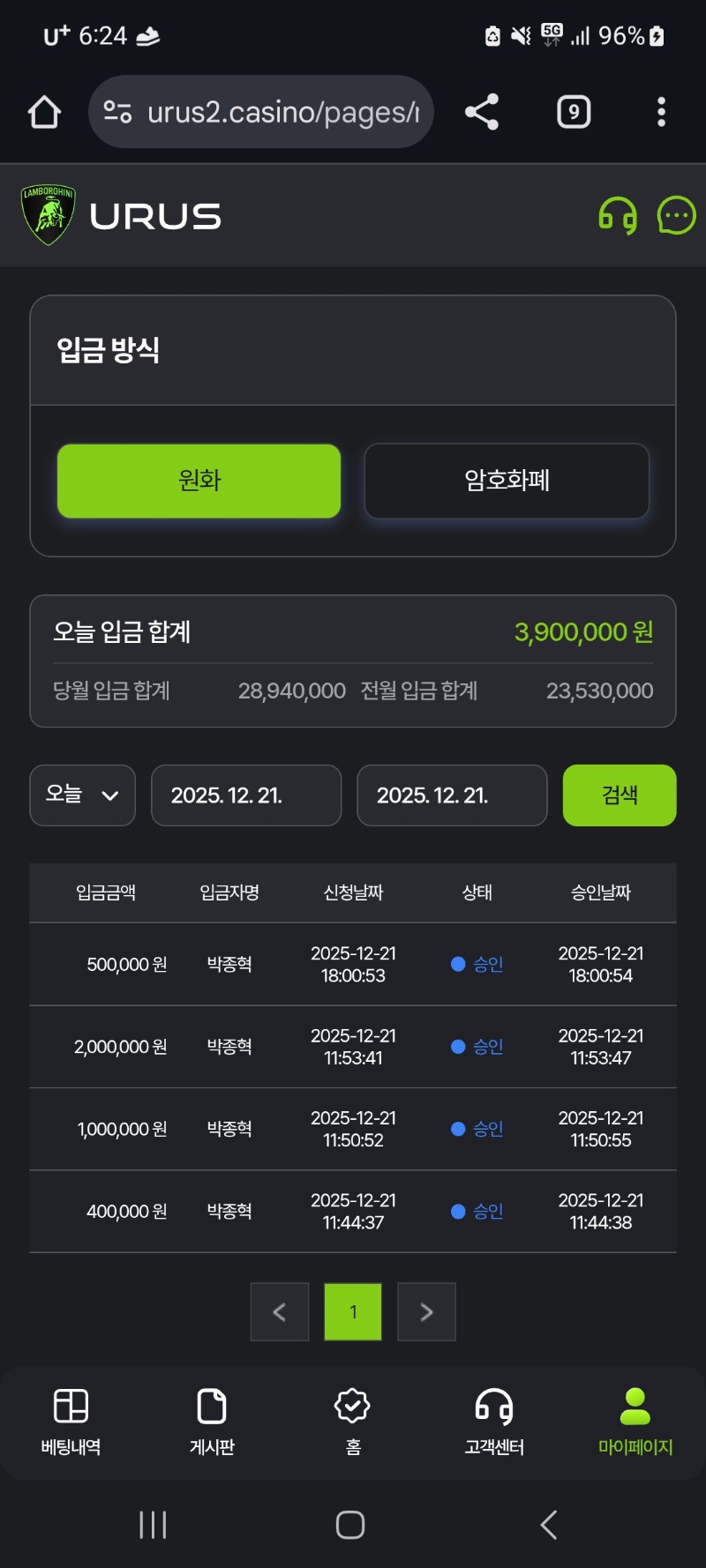This screenshot has height=1568, width=706.
Task: Tap the share icon in the browser toolbar
Action: tap(481, 111)
